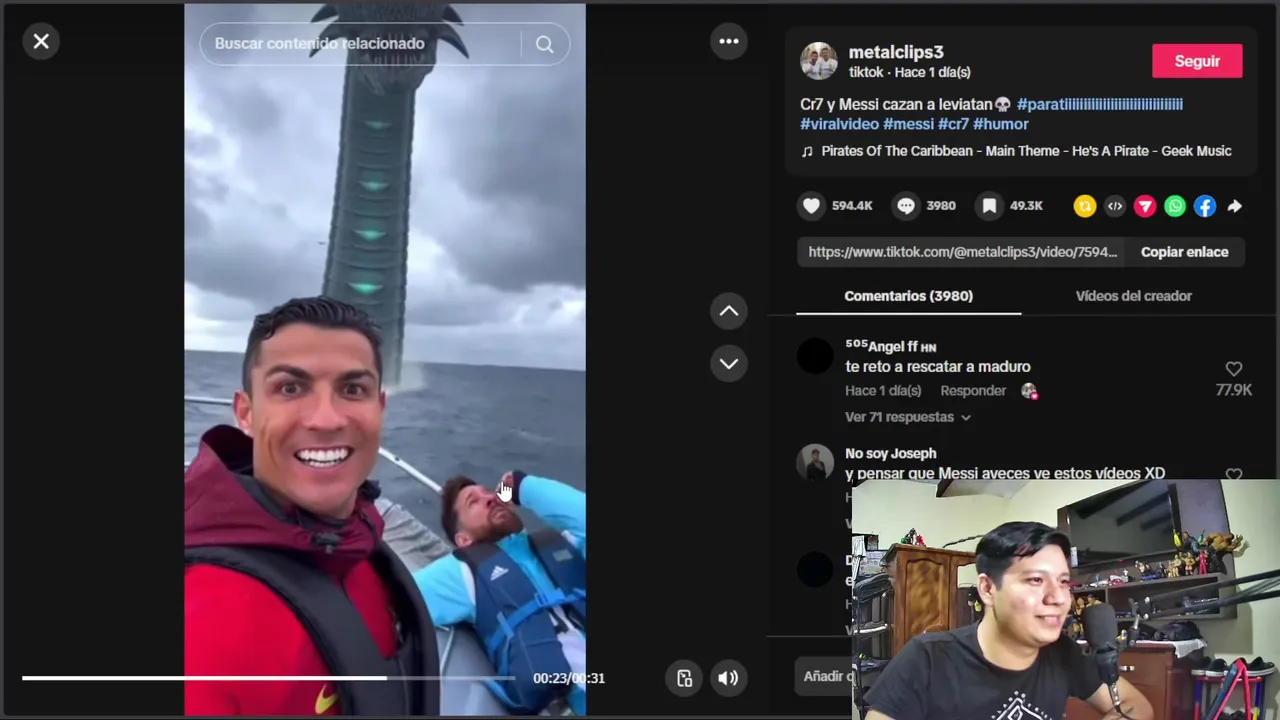This screenshot has width=1280, height=720.
Task: Switch to Vídeos del creador tab
Action: (1133, 296)
